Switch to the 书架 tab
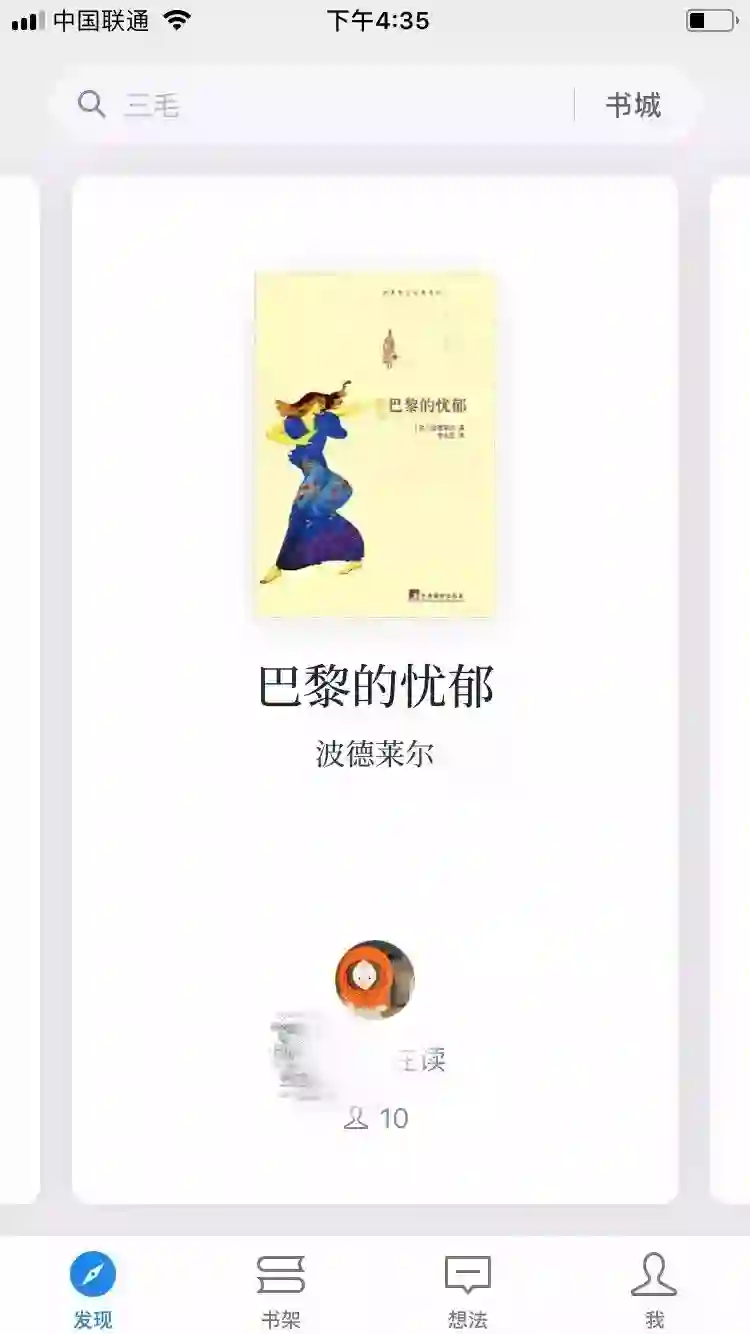Screen dimensions: 750x1334 pos(281,1290)
